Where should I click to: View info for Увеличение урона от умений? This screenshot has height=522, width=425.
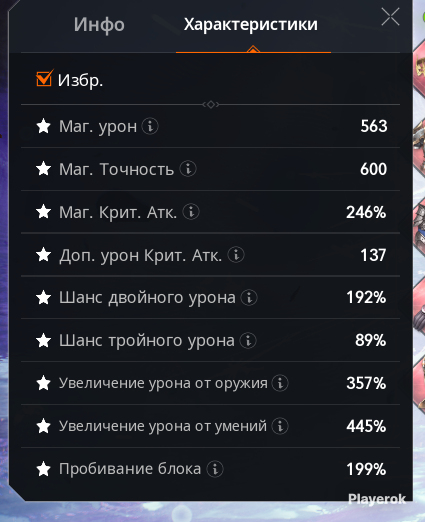pos(280,426)
